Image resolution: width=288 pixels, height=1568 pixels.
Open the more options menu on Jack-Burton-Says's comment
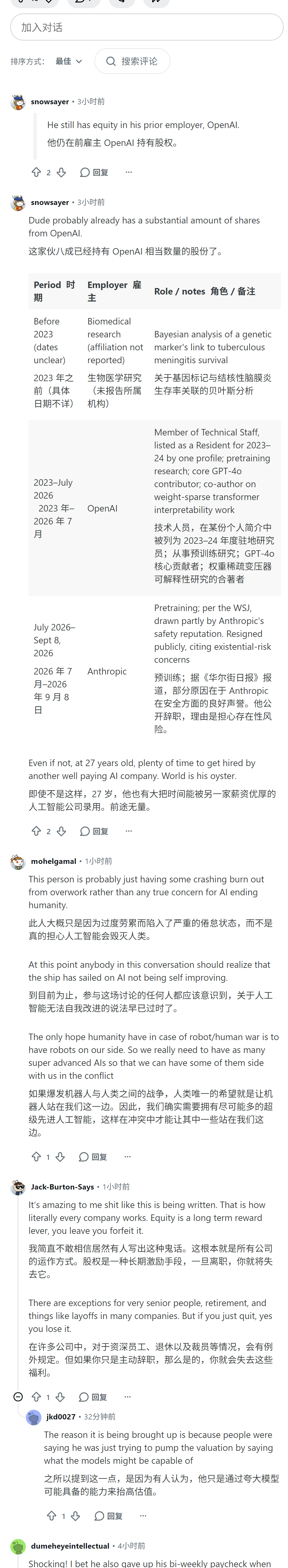pos(127,1397)
